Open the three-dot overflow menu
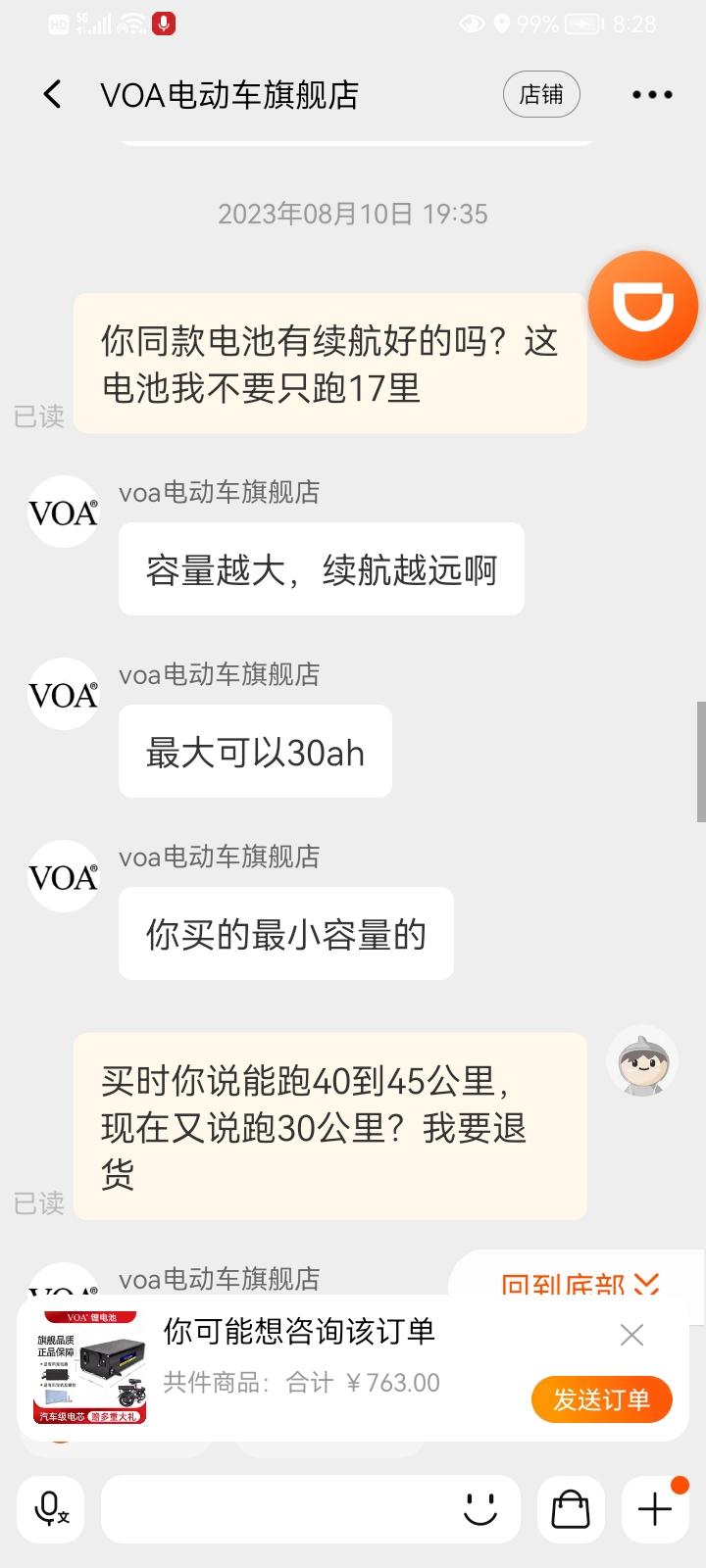The image size is (706, 1568). coord(652,95)
